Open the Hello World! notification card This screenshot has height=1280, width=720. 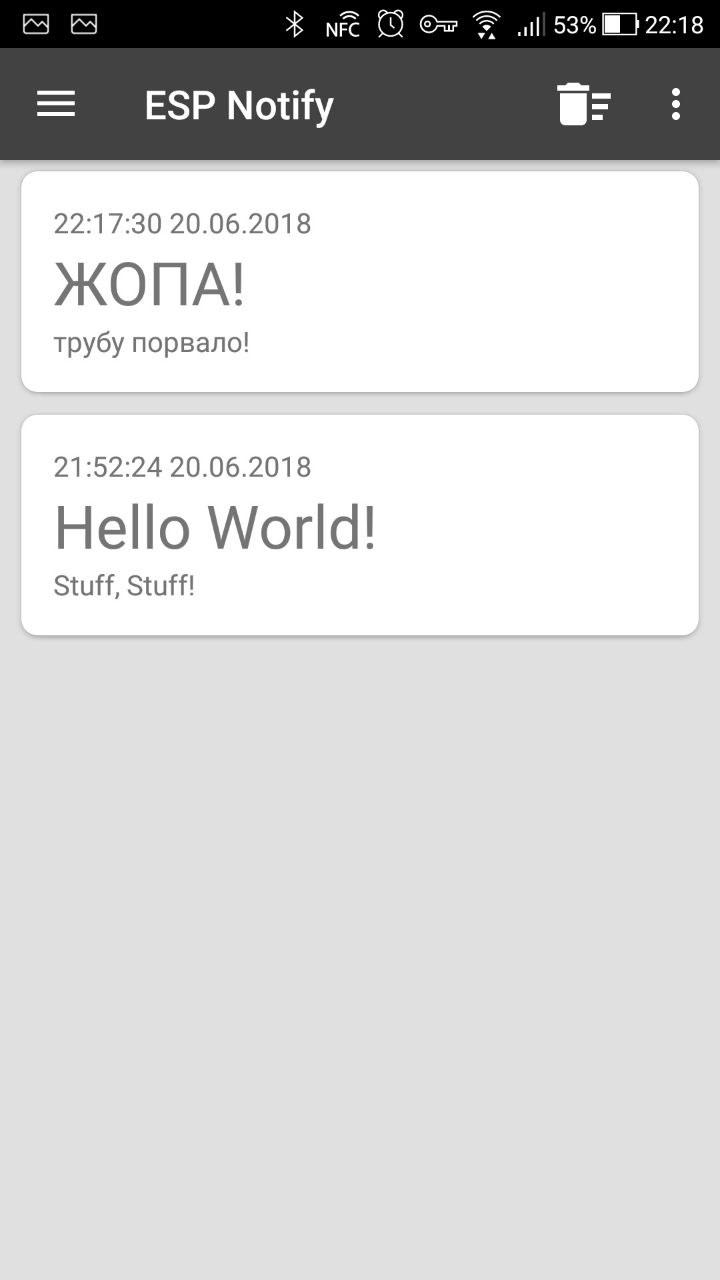coord(360,525)
